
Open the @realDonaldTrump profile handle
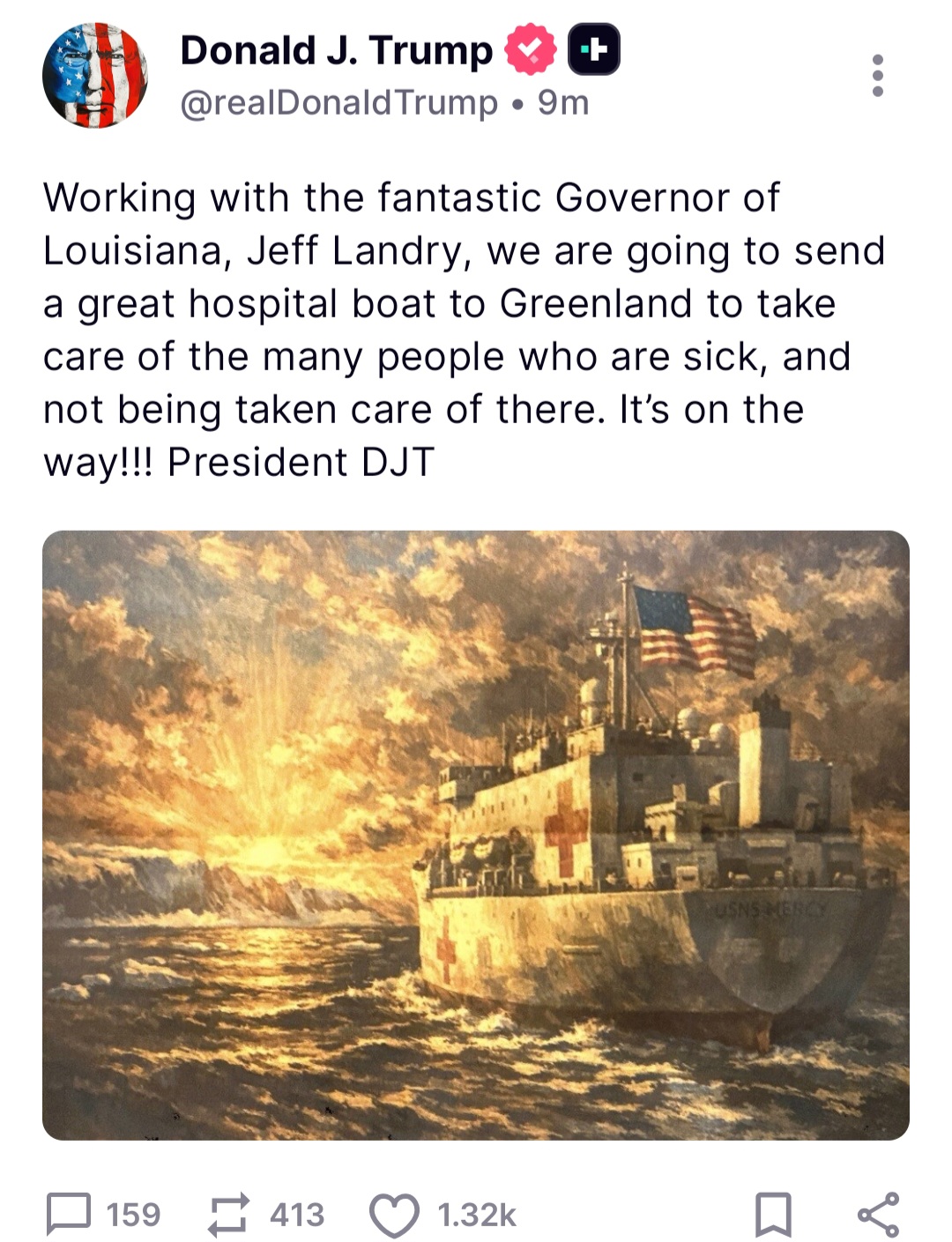click(338, 103)
